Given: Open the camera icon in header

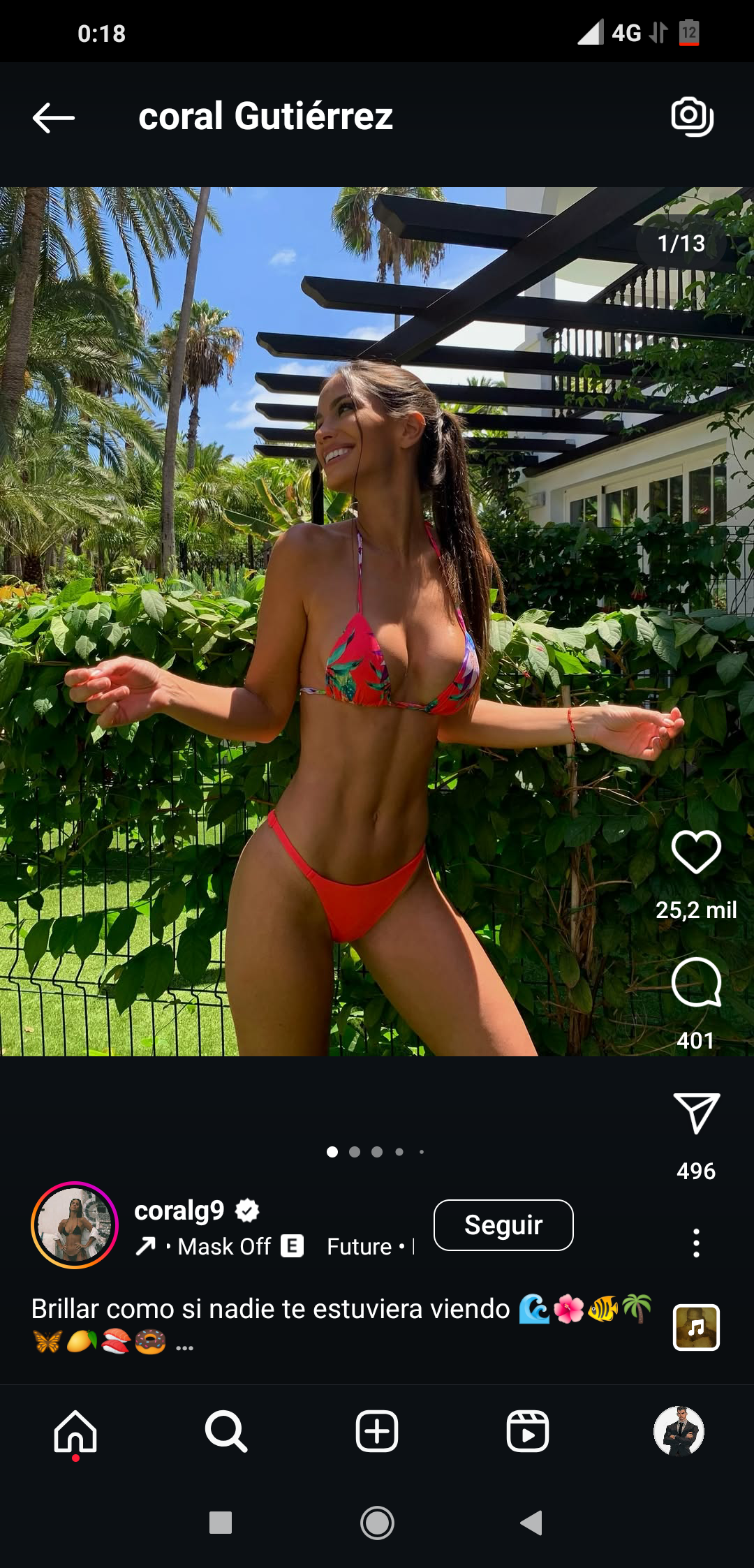Looking at the screenshot, I should [692, 117].
